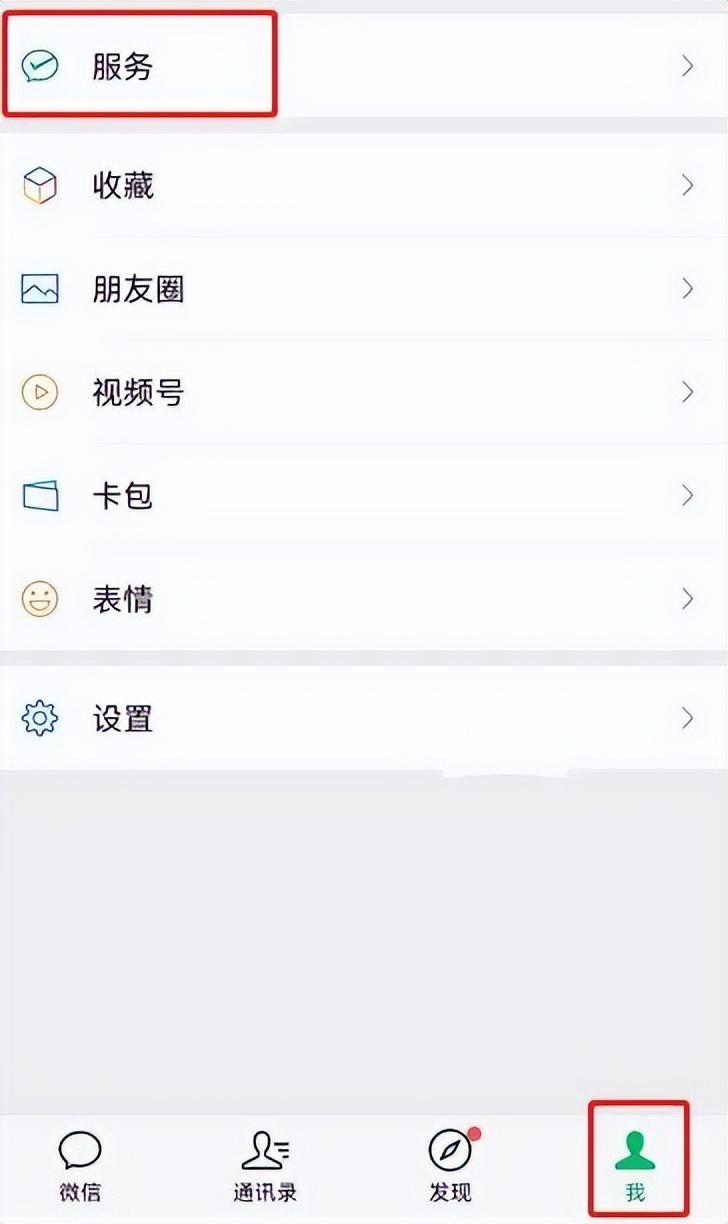Expand the Favorites row chevron

(x=688, y=186)
